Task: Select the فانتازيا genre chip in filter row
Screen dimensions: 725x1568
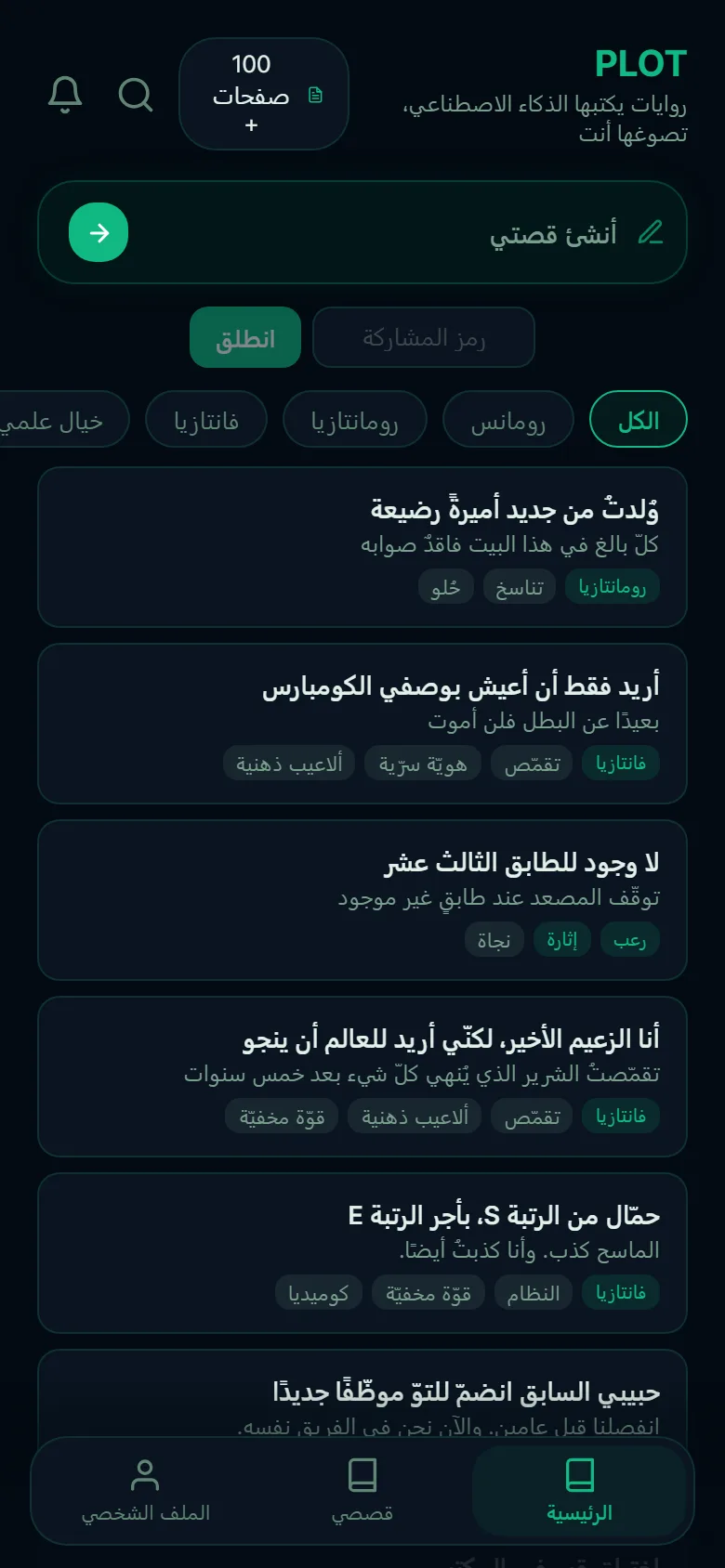Action: click(x=206, y=420)
